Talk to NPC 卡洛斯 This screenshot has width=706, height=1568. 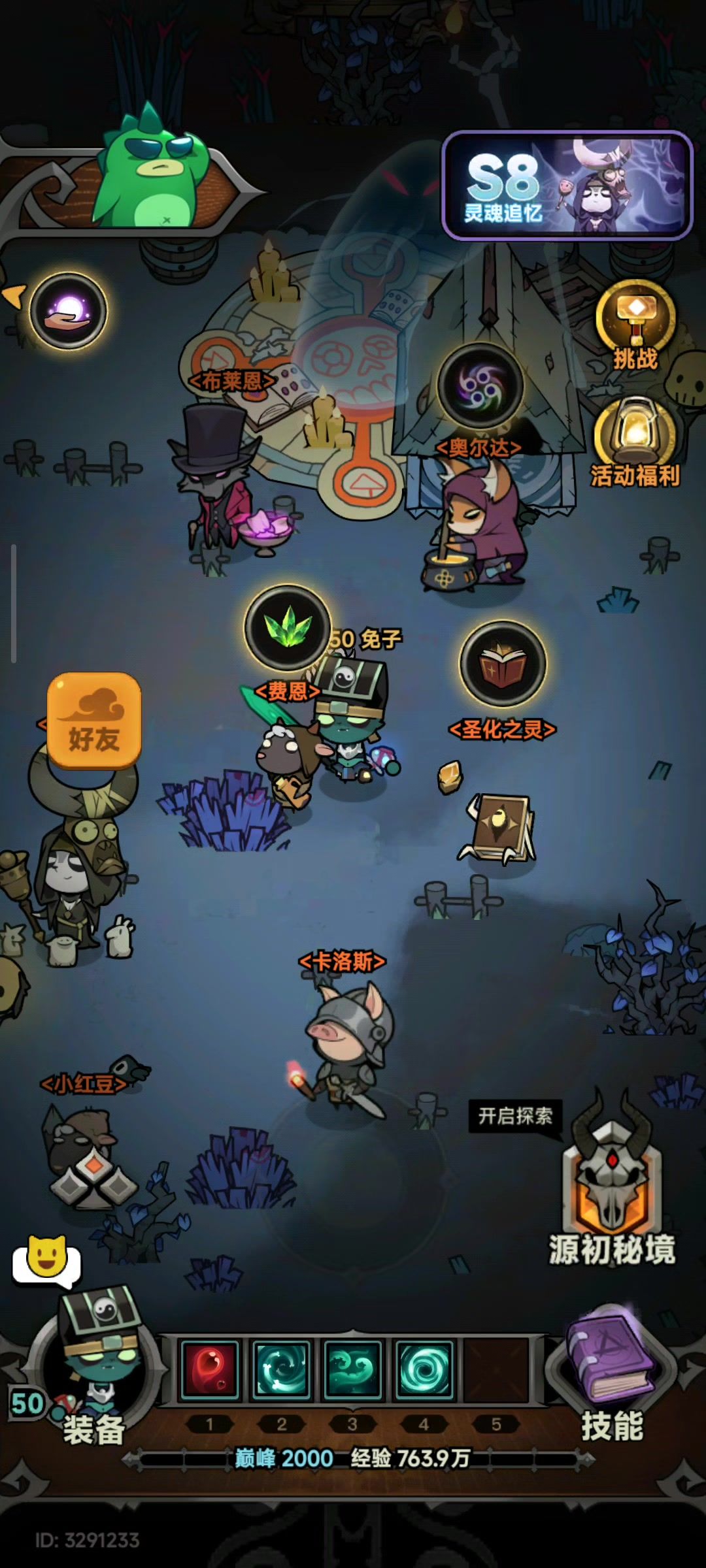[x=346, y=1039]
